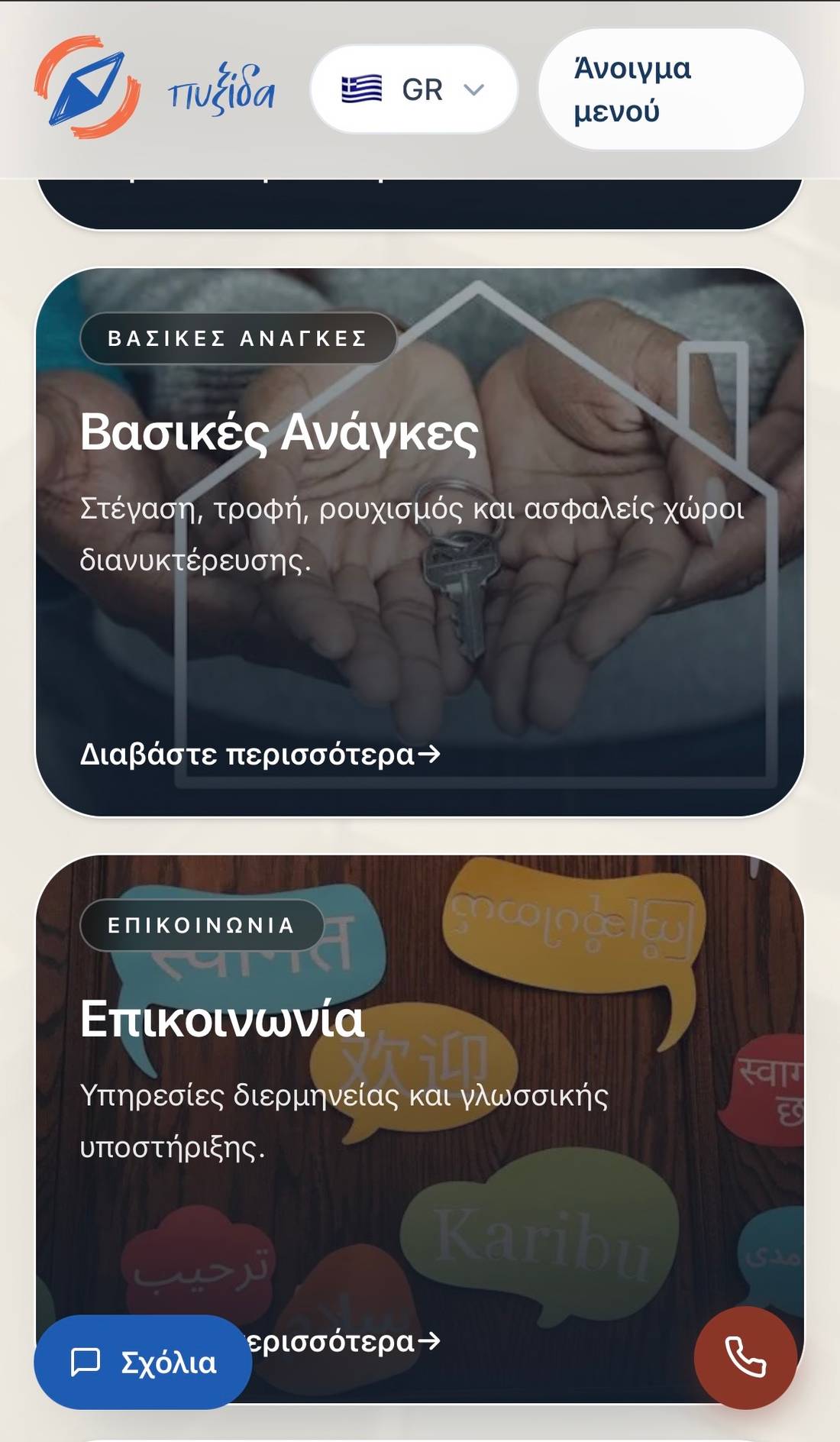Tap the red phone call button
Image resolution: width=840 pixels, height=1442 pixels.
coord(745,1357)
